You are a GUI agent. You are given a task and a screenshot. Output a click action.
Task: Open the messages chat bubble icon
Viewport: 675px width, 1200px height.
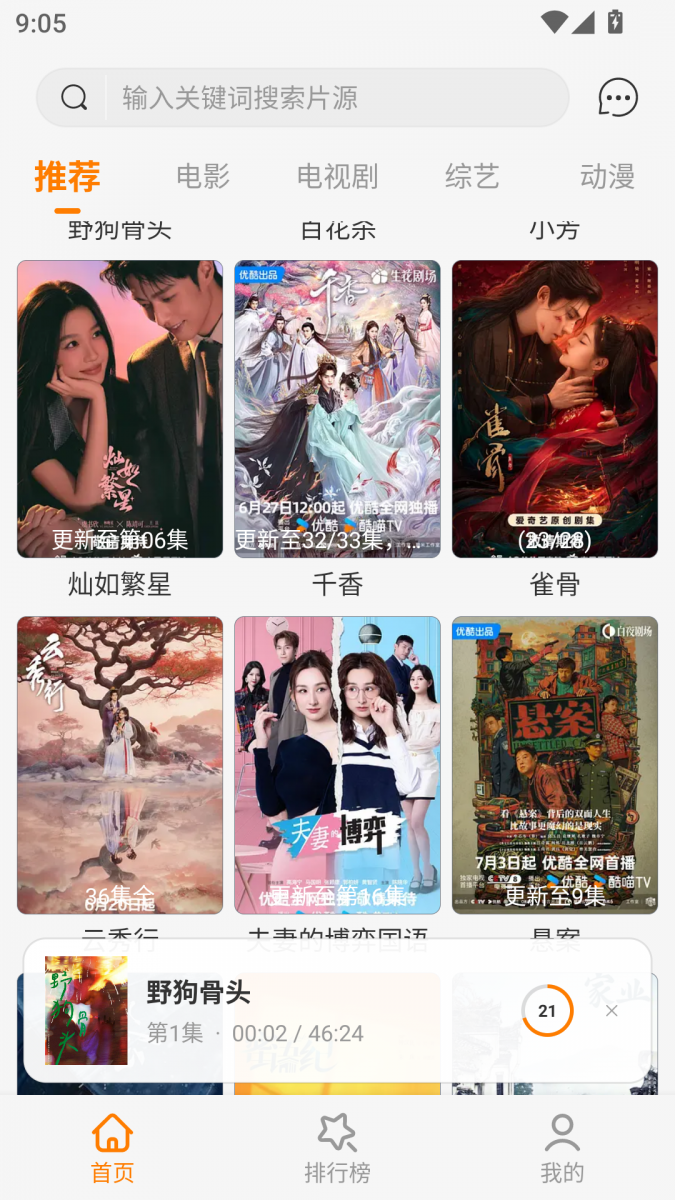617,97
